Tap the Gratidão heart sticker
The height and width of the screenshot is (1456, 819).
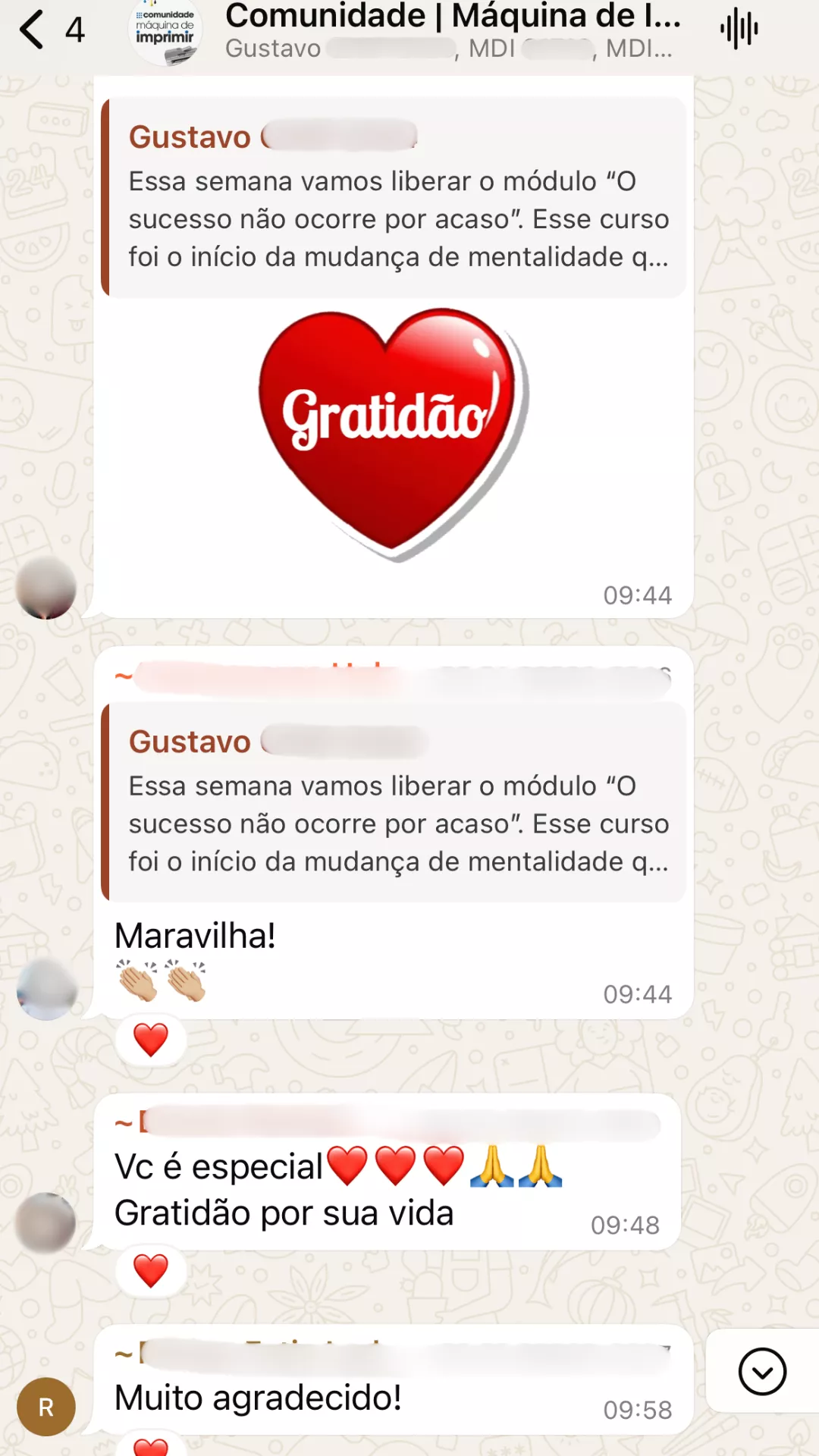(x=393, y=433)
